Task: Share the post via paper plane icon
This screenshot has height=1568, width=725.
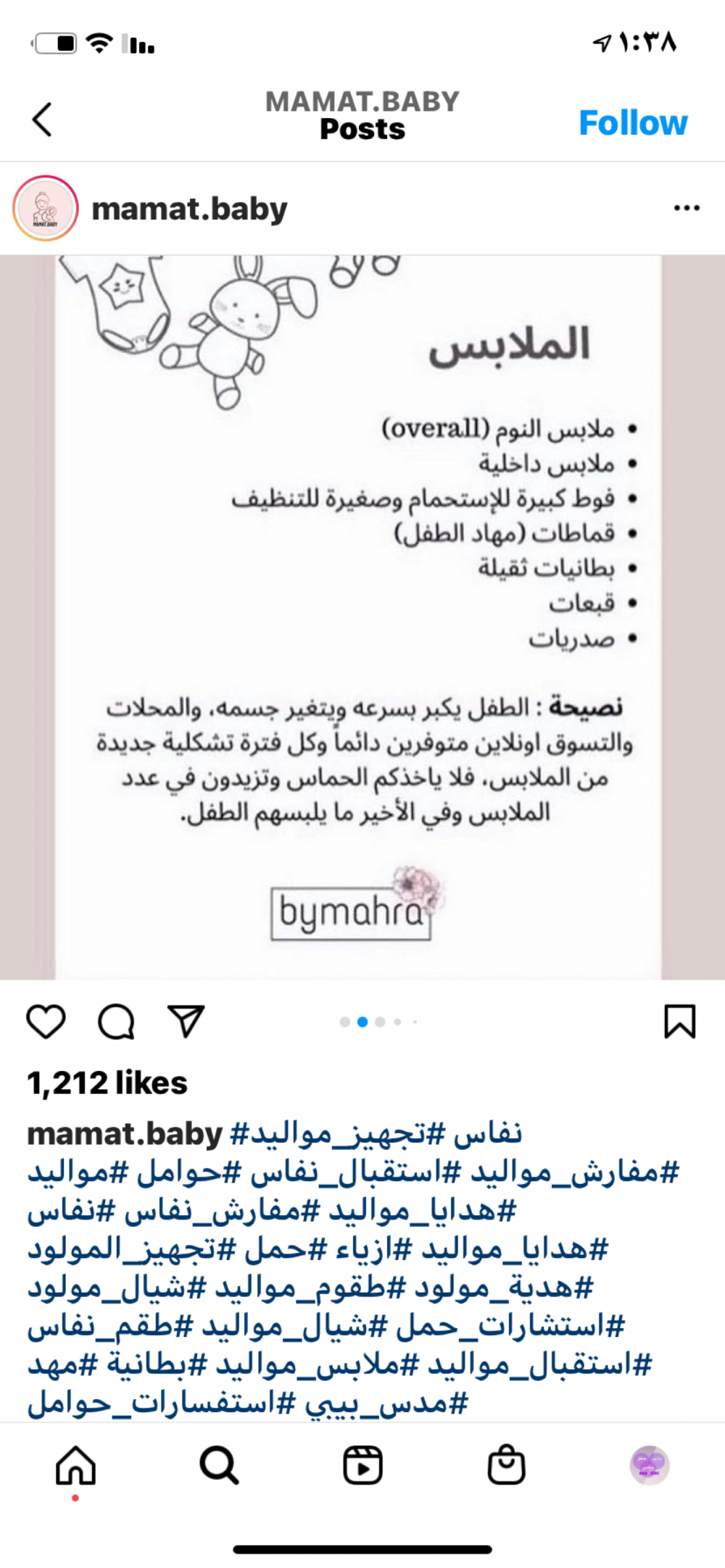Action: pos(186,1020)
